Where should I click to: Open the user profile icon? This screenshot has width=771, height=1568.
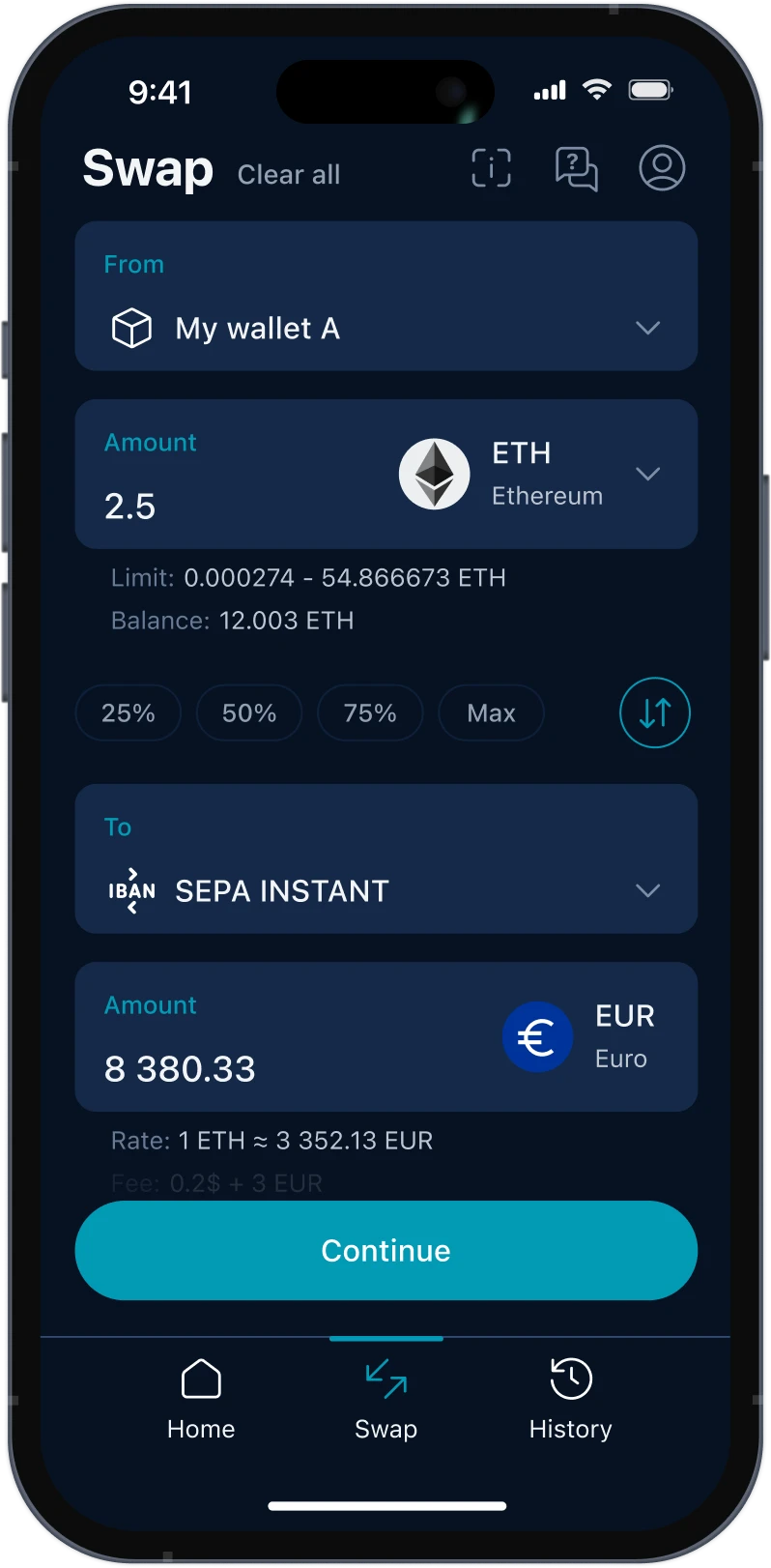662,168
